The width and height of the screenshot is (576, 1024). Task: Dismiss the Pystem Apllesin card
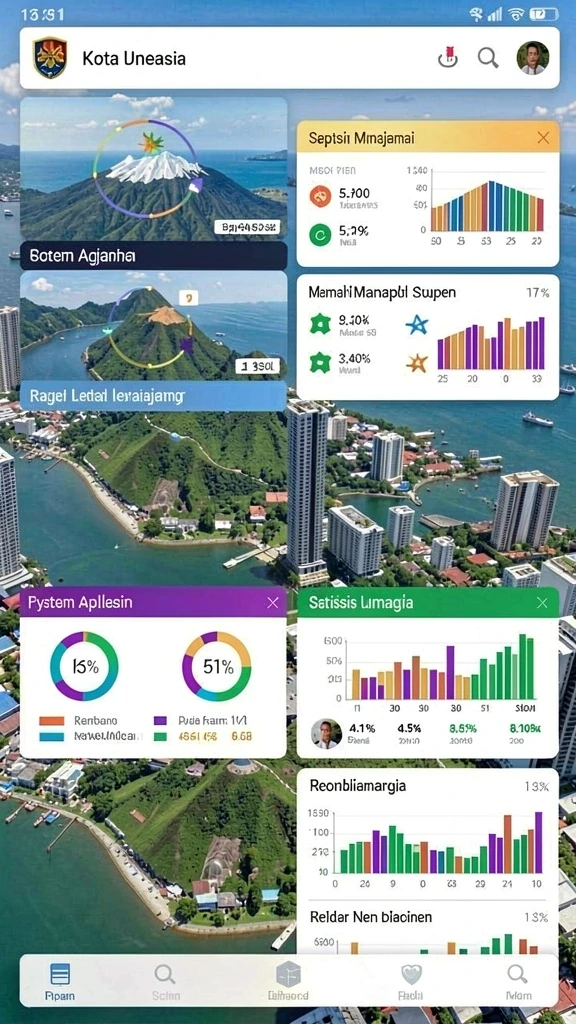tap(273, 603)
